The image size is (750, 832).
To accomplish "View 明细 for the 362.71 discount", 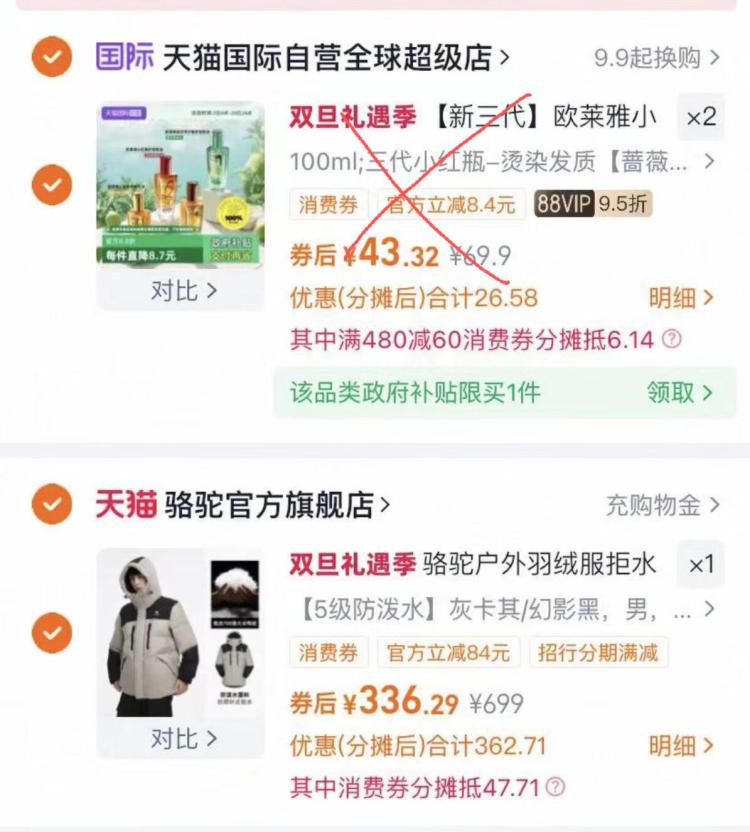I will point(681,746).
